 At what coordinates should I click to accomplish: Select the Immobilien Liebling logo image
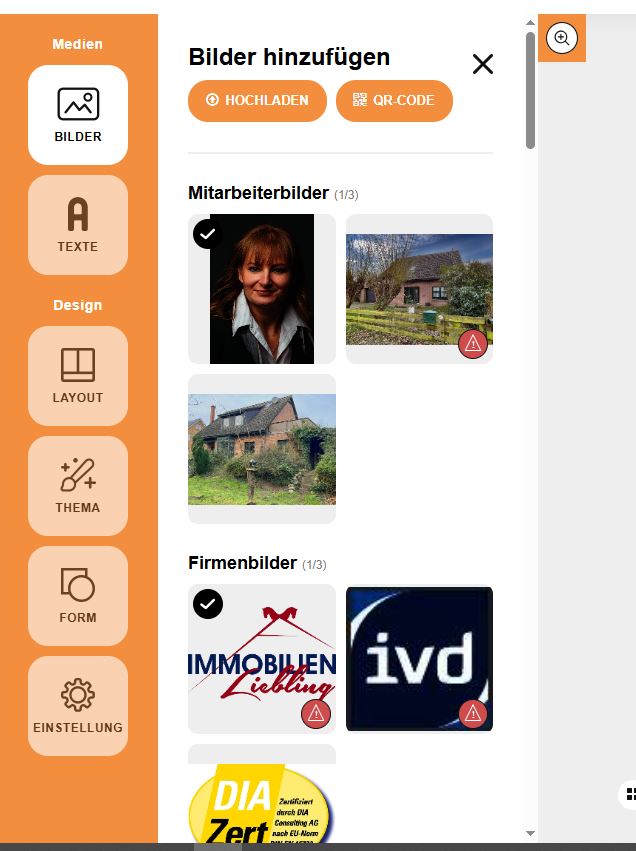tap(262, 659)
